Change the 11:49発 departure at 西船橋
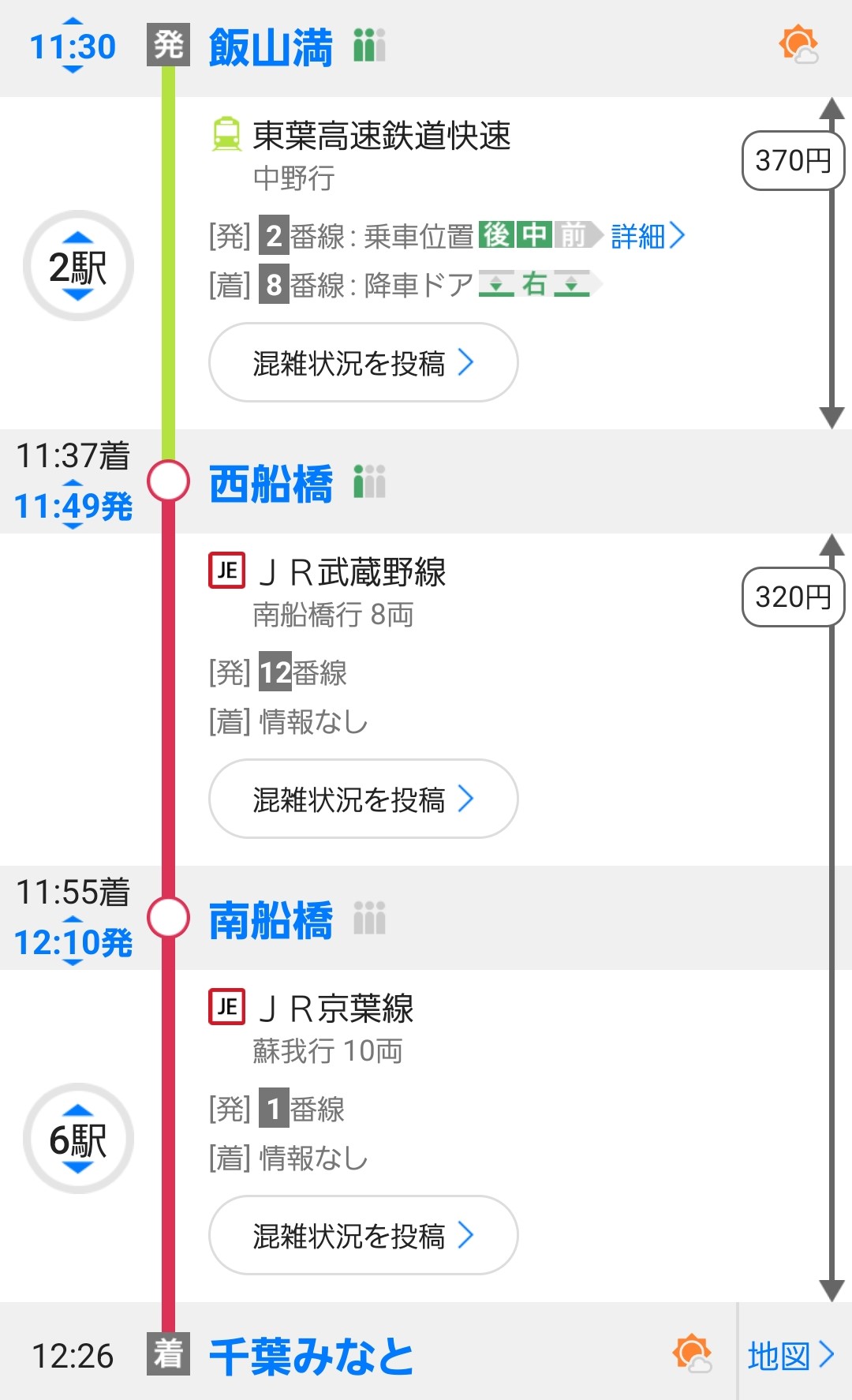The image size is (852, 1400). coord(73,506)
